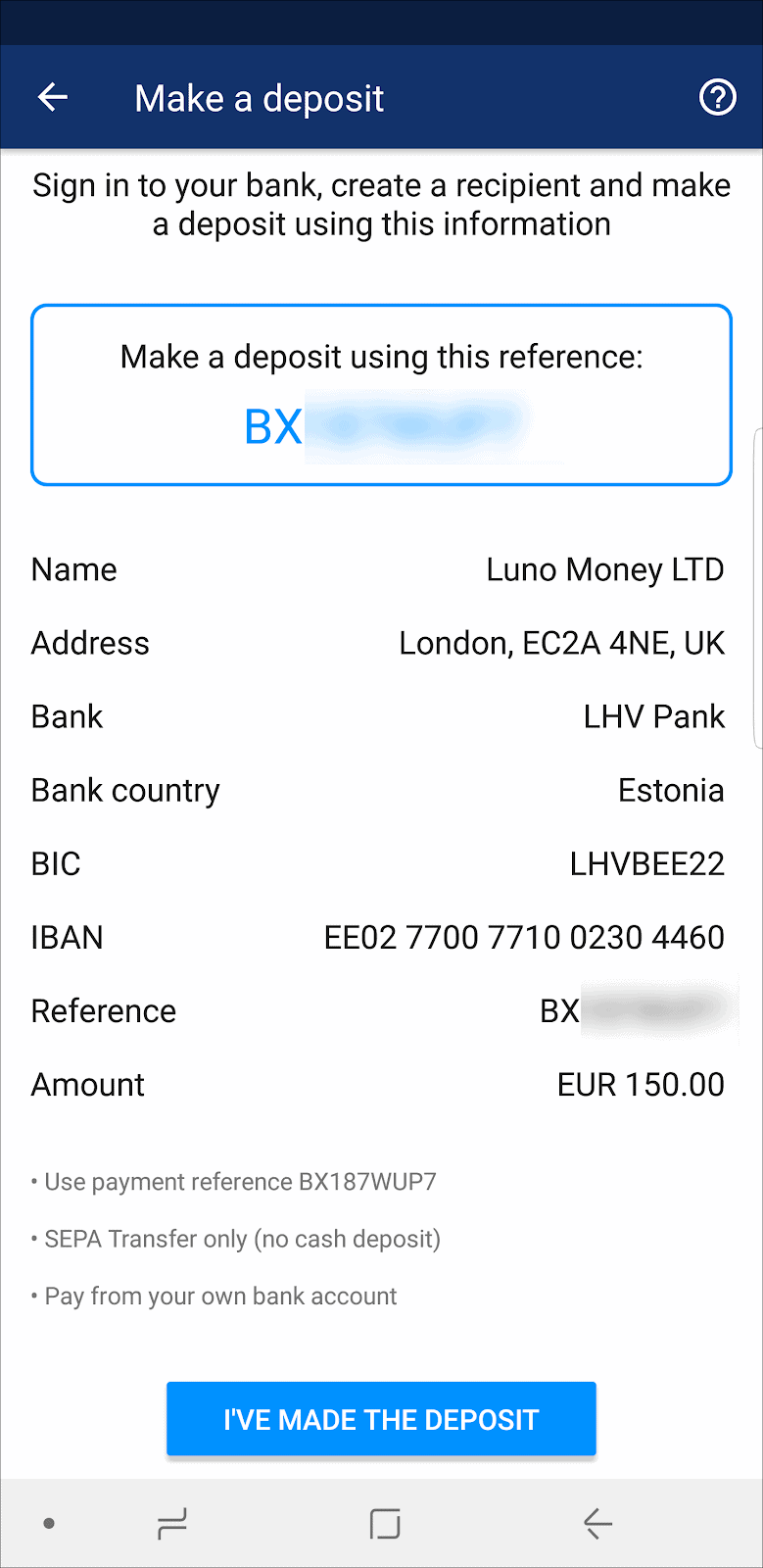
Task: Open the help question mark icon
Action: pyautogui.click(x=717, y=97)
